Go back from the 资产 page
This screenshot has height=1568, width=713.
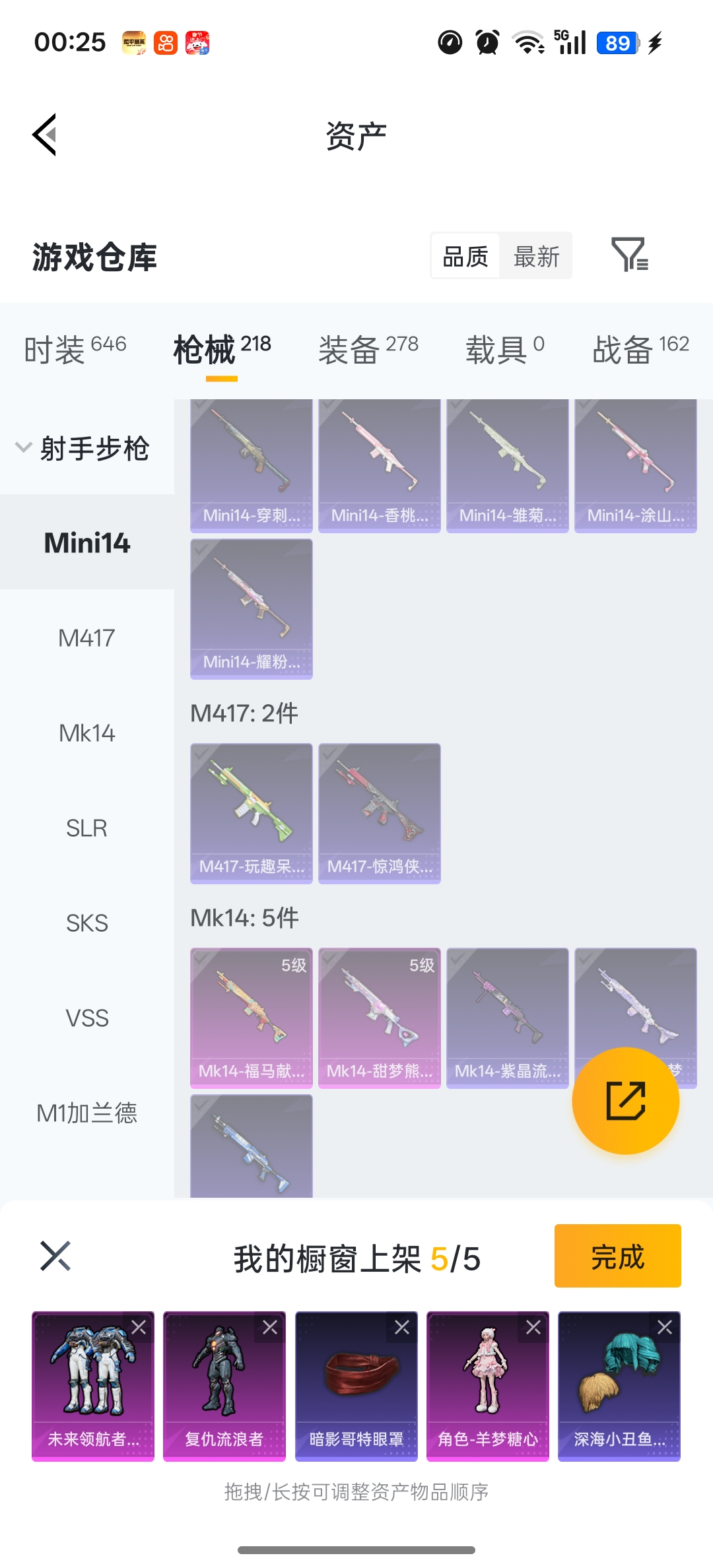45,135
